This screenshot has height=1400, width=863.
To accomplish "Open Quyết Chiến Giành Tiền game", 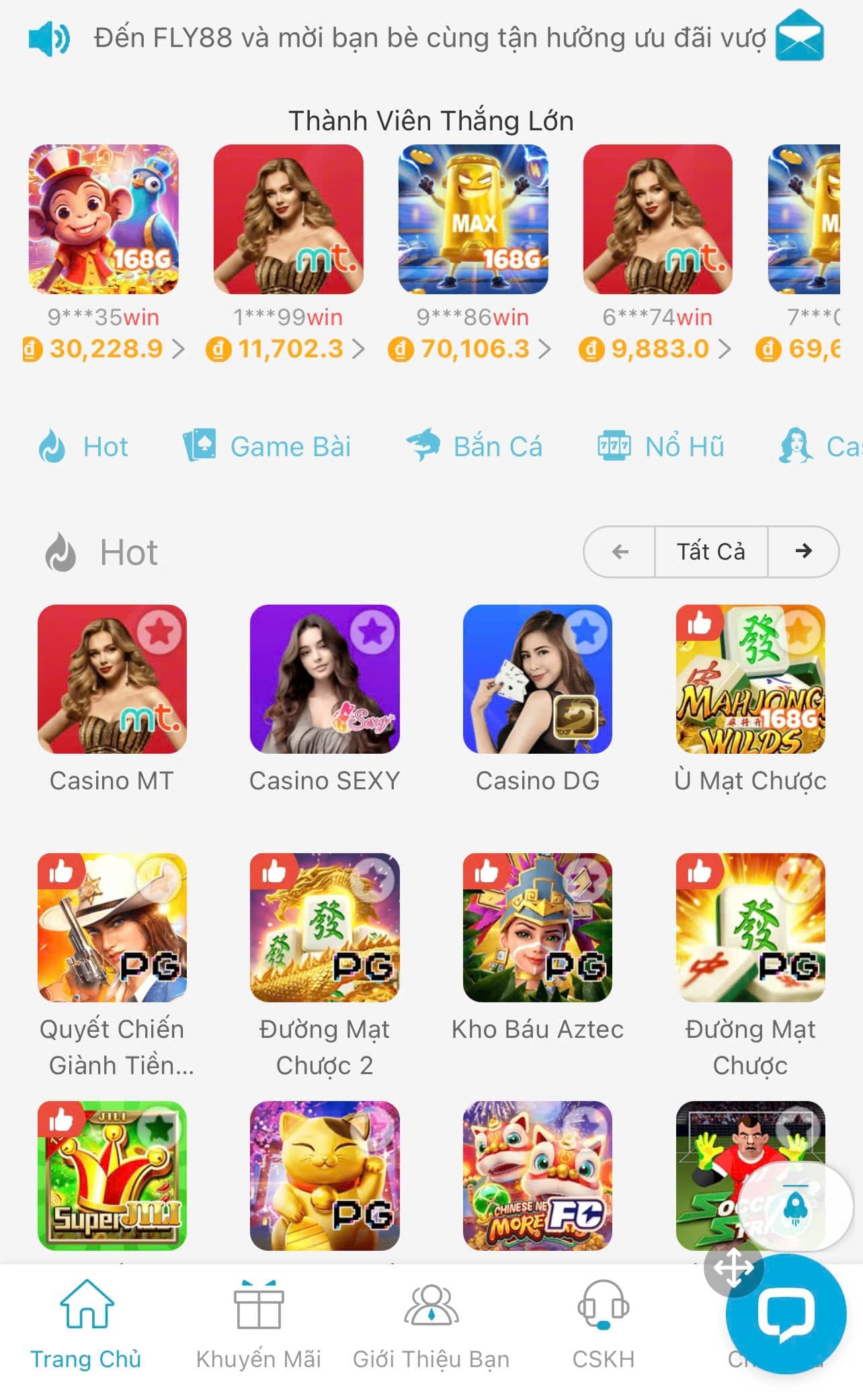I will pyautogui.click(x=112, y=927).
